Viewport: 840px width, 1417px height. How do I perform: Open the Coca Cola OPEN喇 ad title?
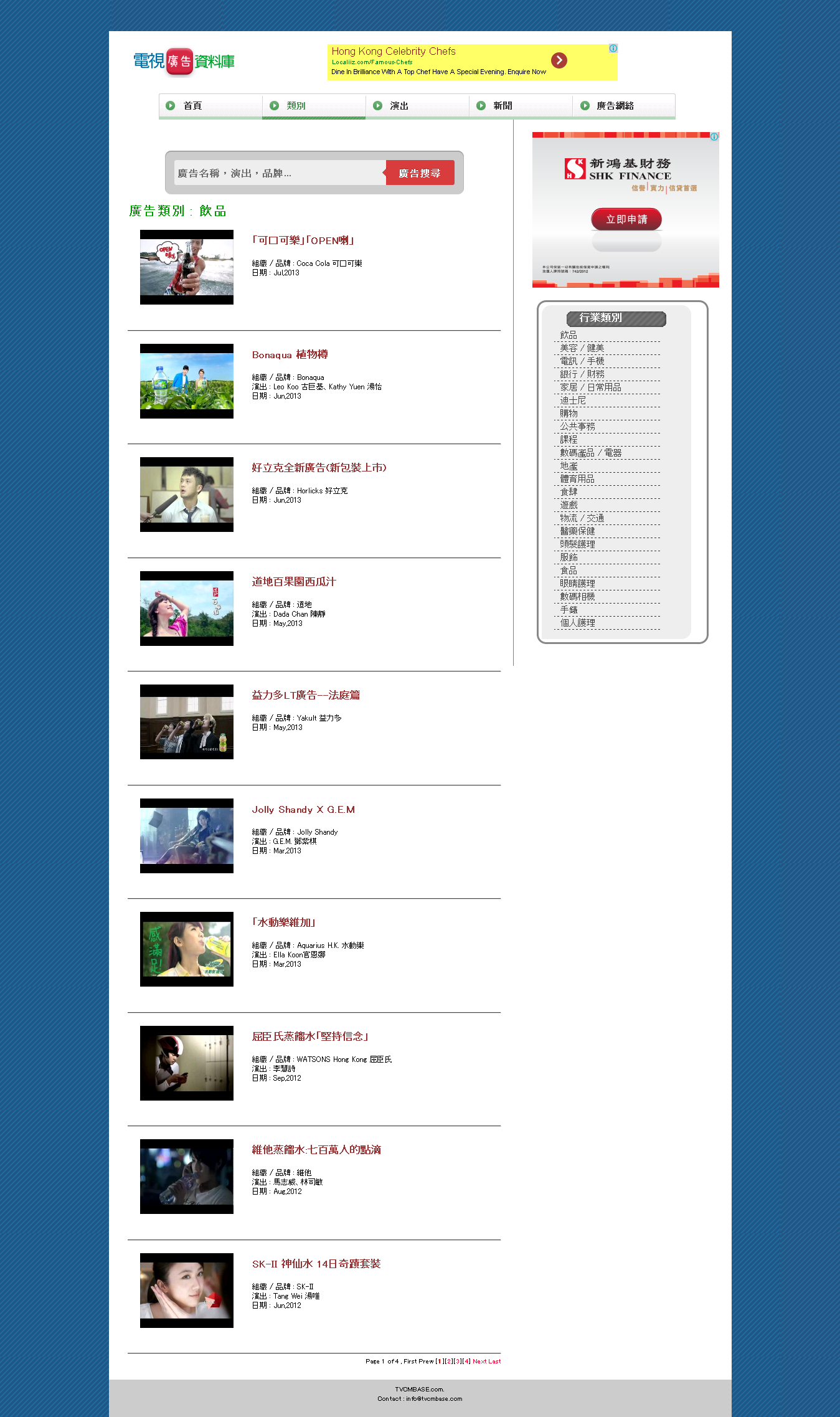(303, 240)
